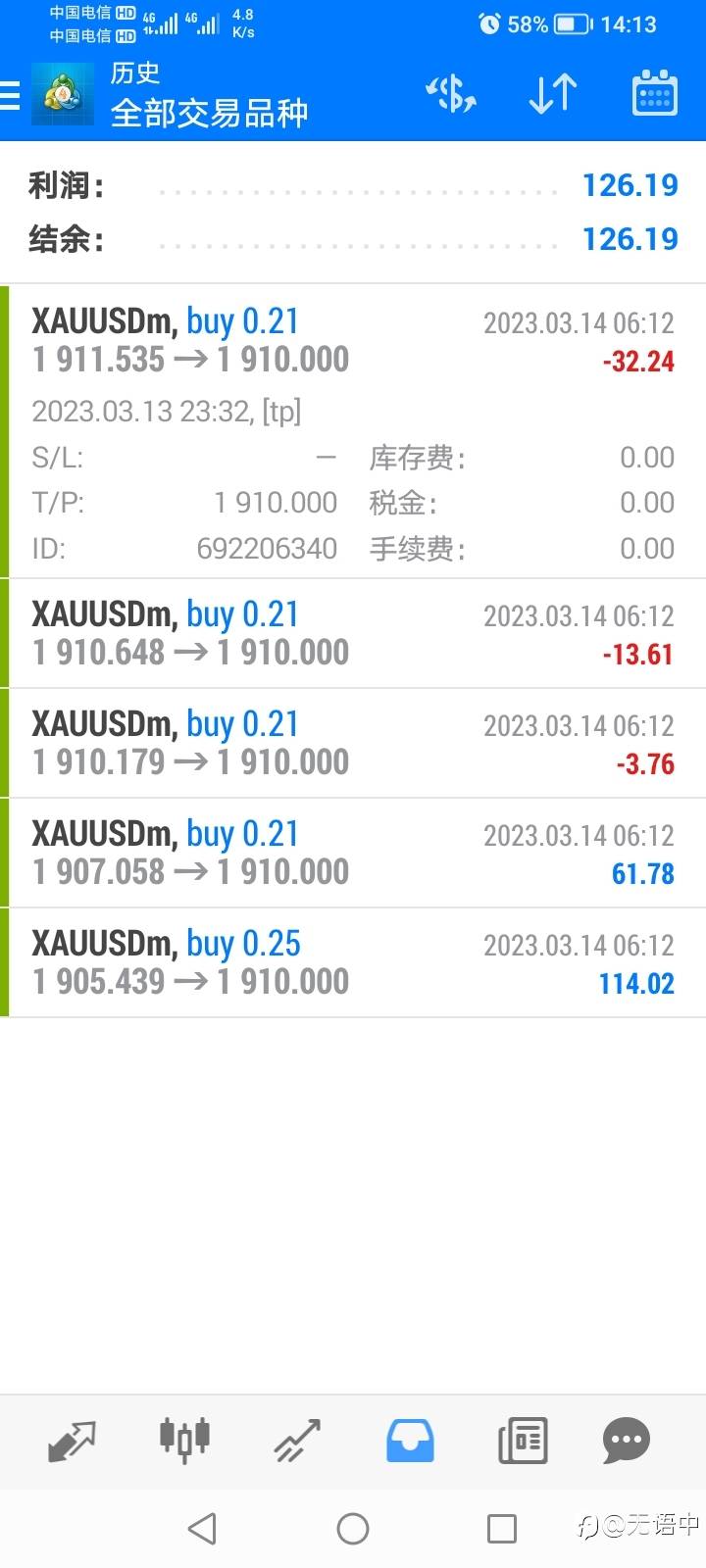Expand the trade opened at 1 910.648

353,633
